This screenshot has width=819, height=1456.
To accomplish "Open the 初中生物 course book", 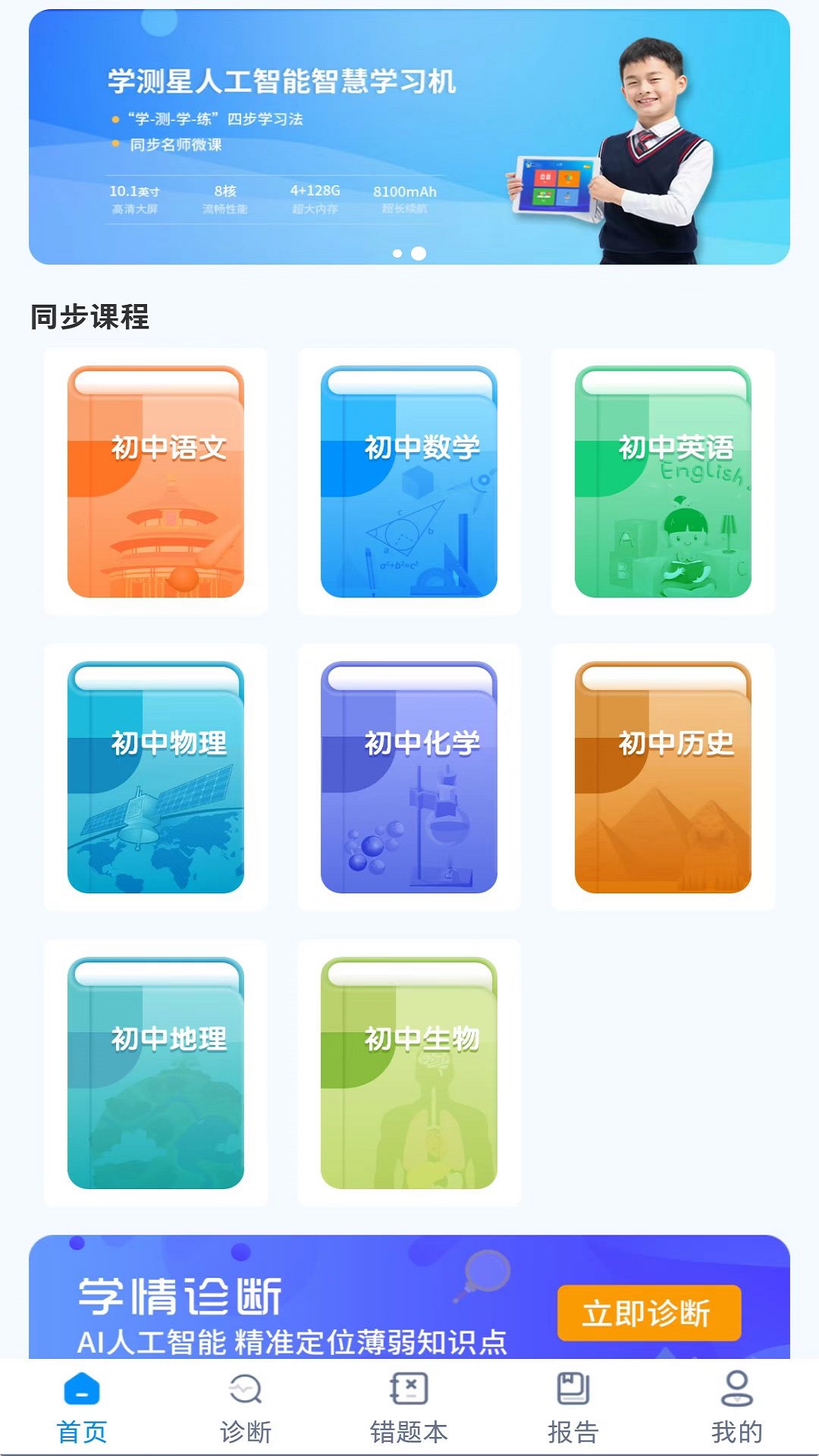I will (409, 1073).
